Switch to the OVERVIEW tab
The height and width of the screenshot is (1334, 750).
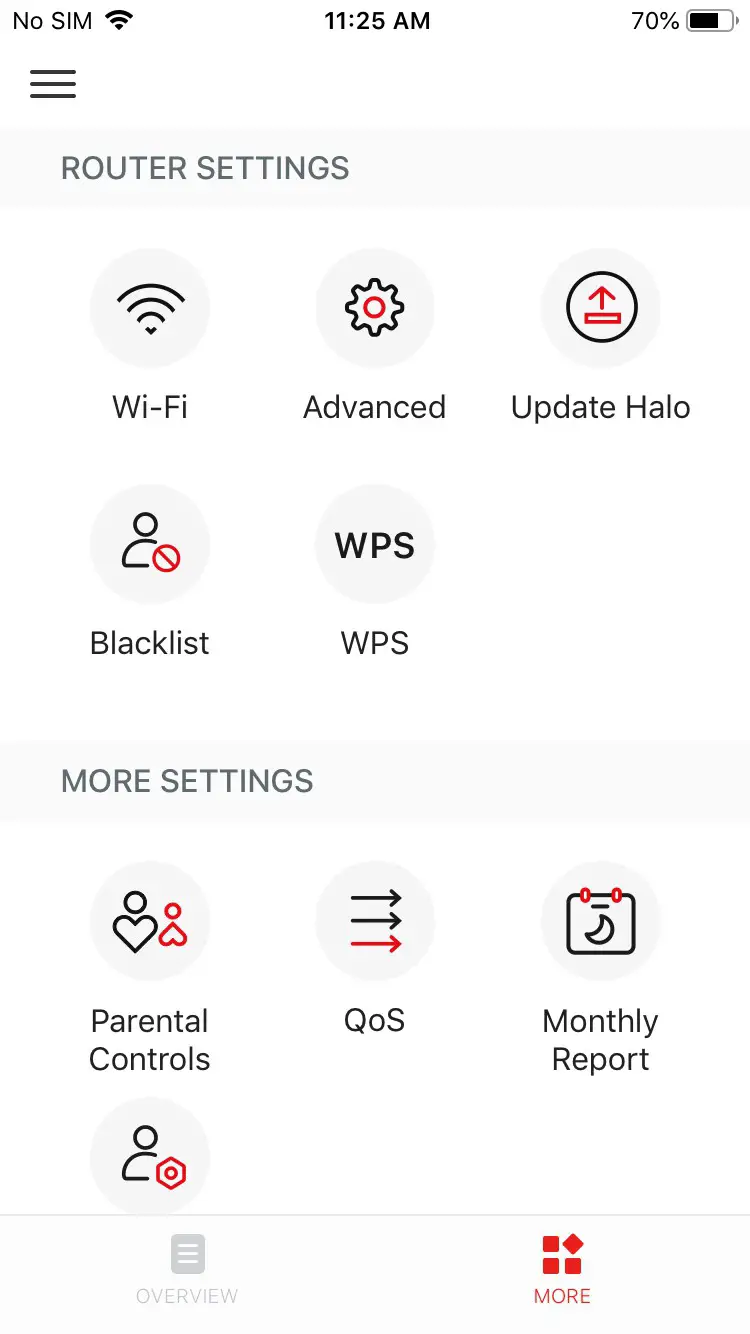click(x=187, y=1270)
